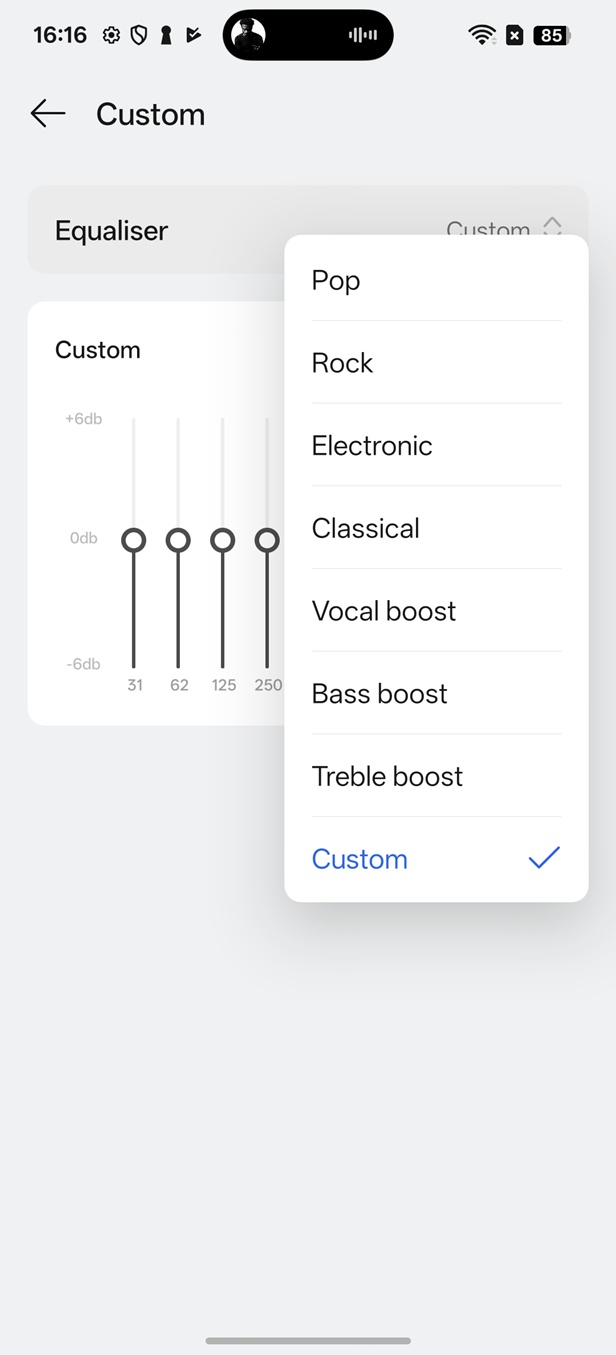Screen dimensions: 616x1355
Task: Keep the Custom preset selected
Action: (x=436, y=859)
